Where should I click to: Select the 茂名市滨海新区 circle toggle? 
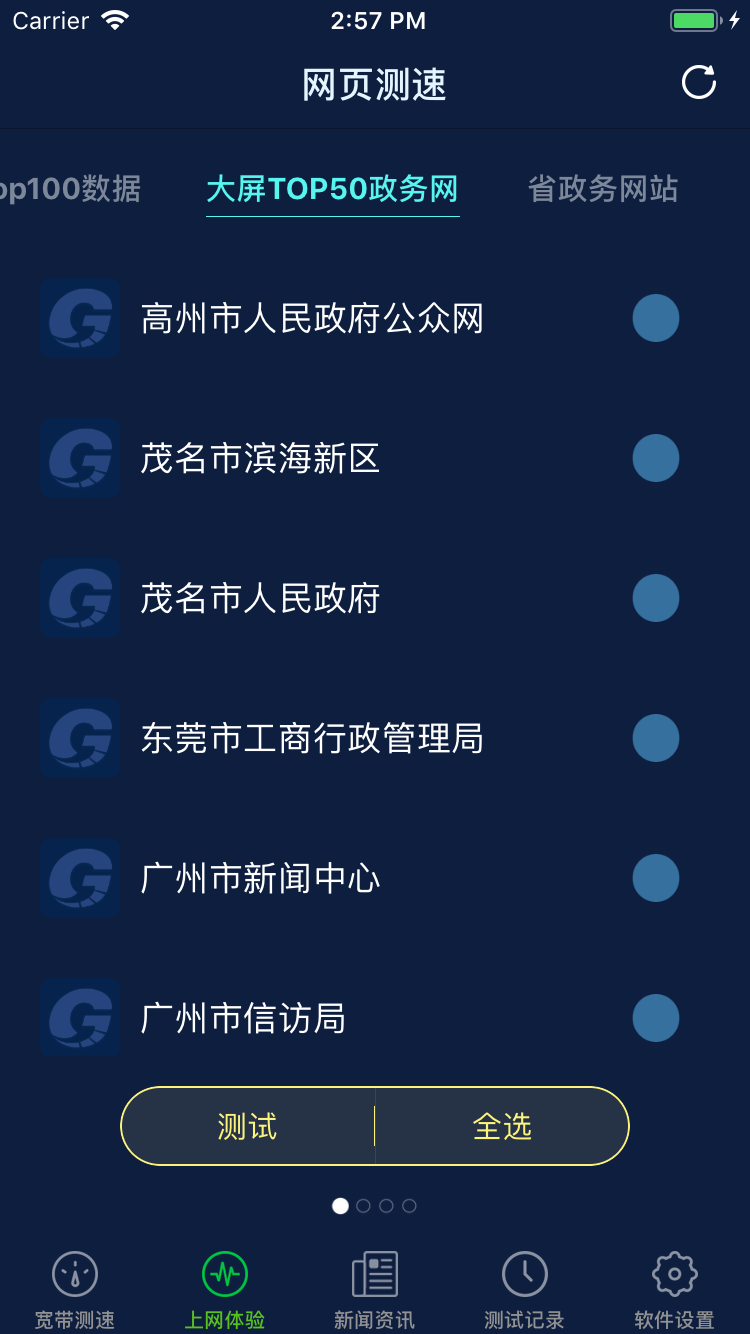(656, 458)
